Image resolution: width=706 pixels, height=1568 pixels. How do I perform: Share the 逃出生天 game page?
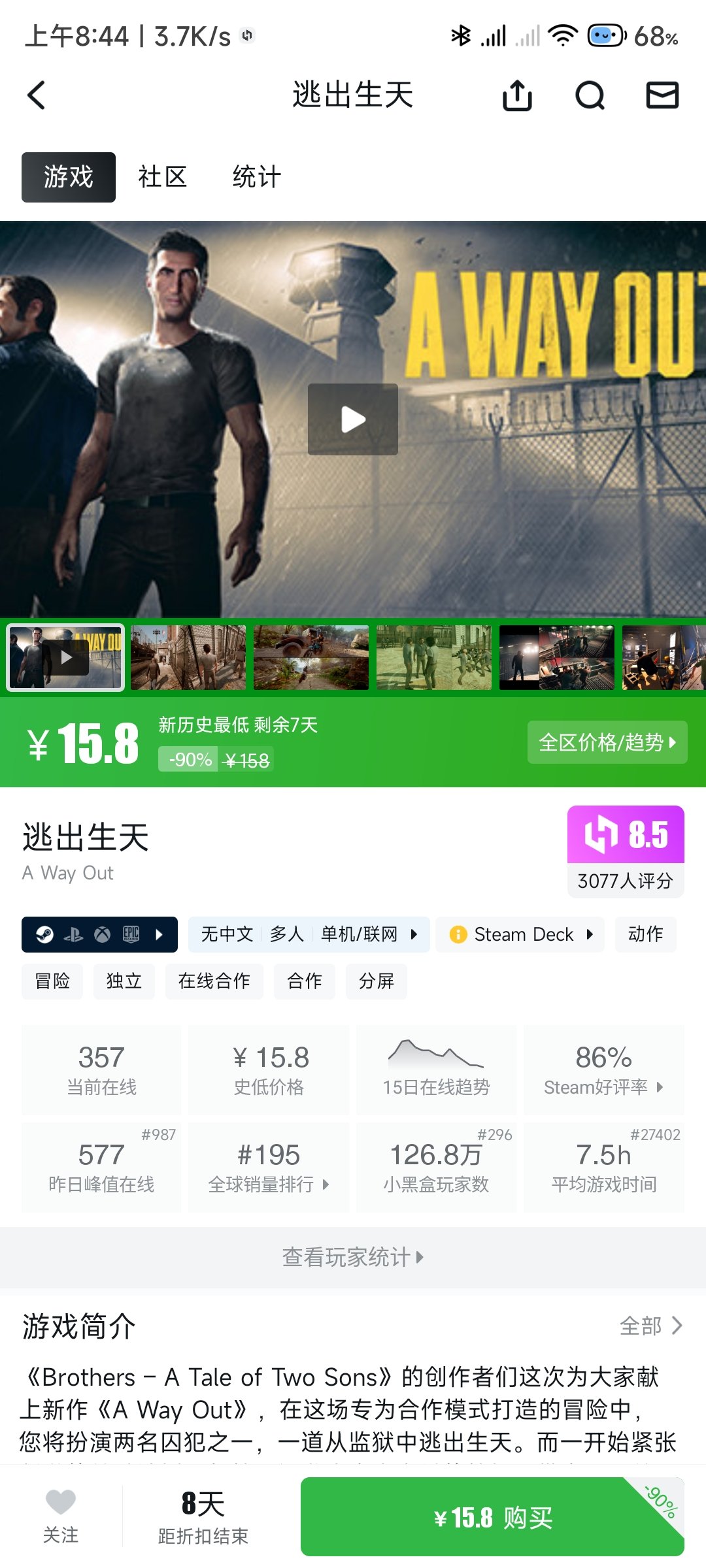coord(517,95)
